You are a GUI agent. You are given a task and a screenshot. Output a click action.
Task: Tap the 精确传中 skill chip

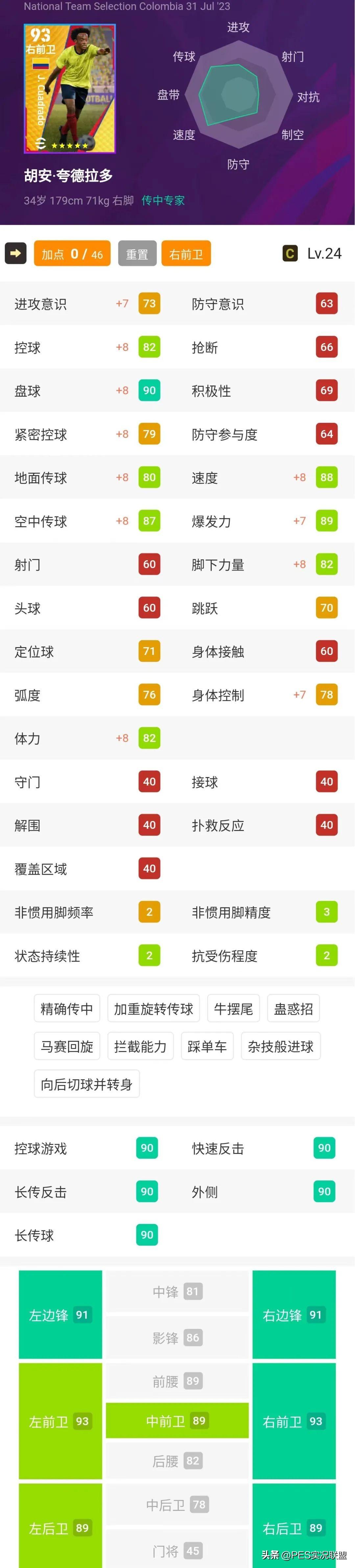tap(66, 1009)
